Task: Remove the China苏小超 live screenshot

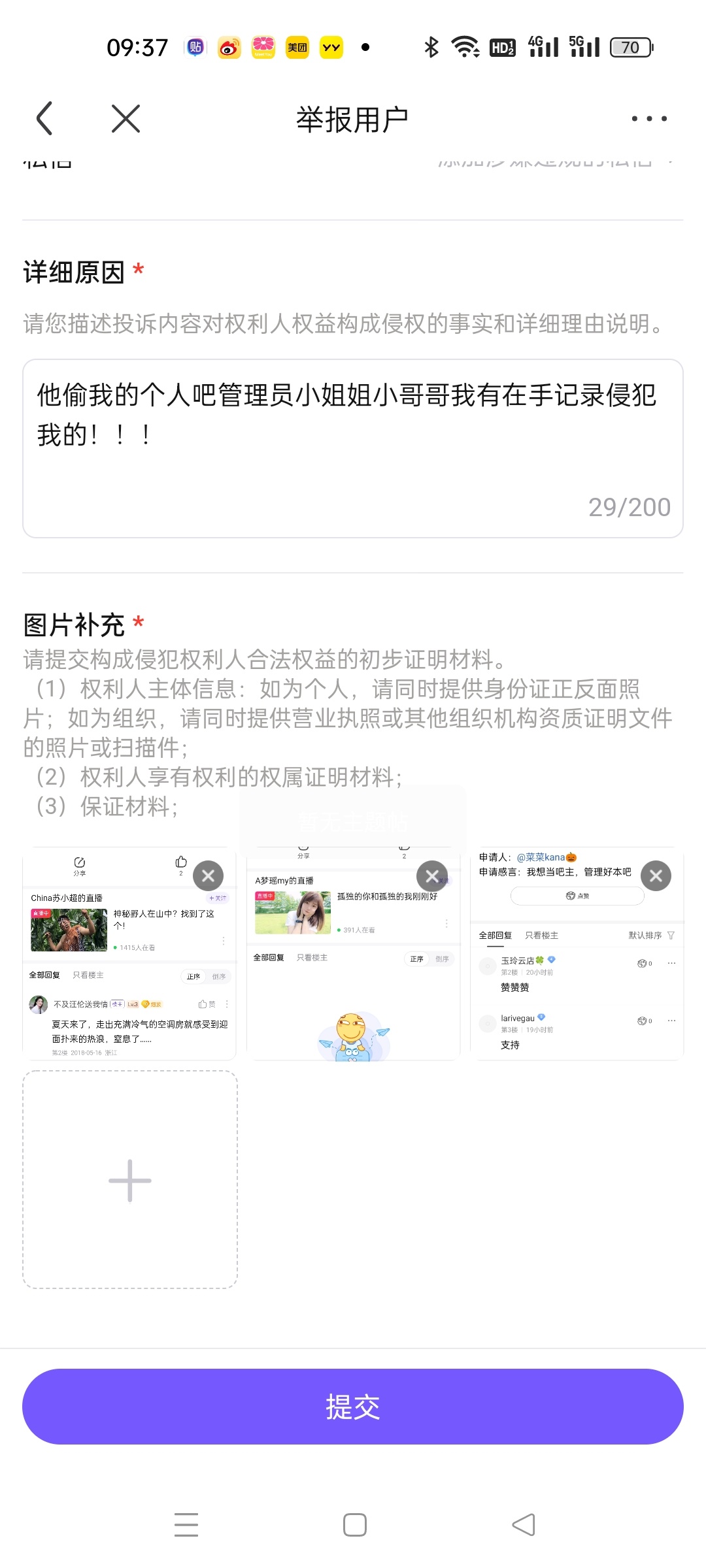Action: click(x=209, y=876)
